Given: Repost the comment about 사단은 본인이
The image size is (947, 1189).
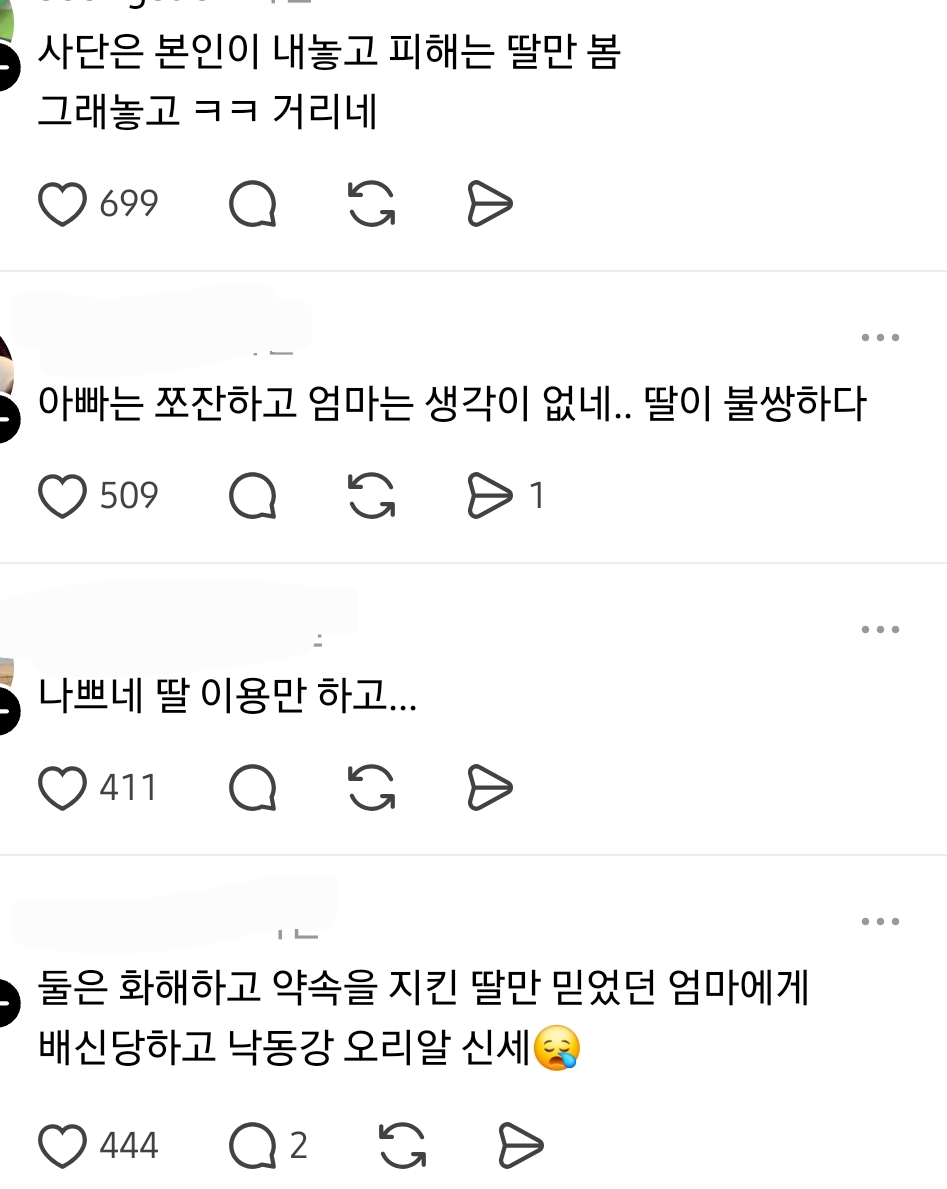Looking at the screenshot, I should [373, 202].
